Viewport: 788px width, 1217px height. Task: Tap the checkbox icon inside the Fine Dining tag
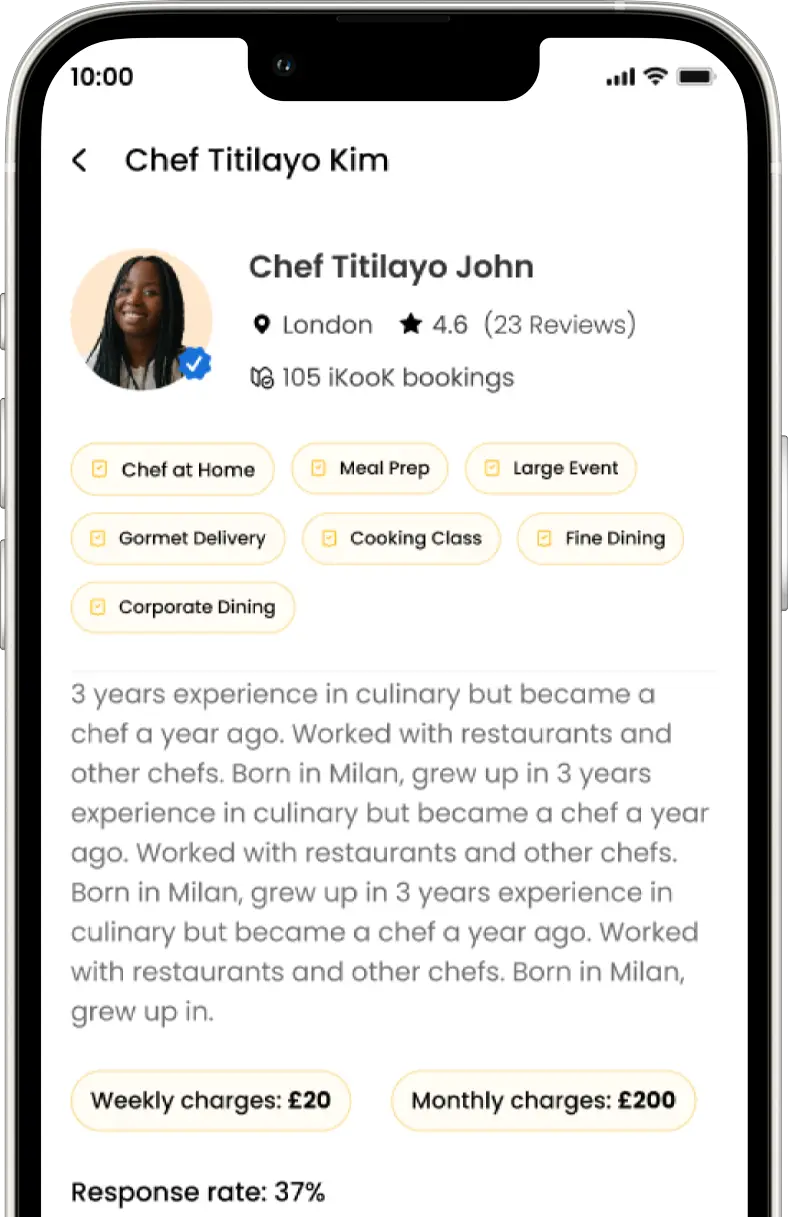[543, 538]
